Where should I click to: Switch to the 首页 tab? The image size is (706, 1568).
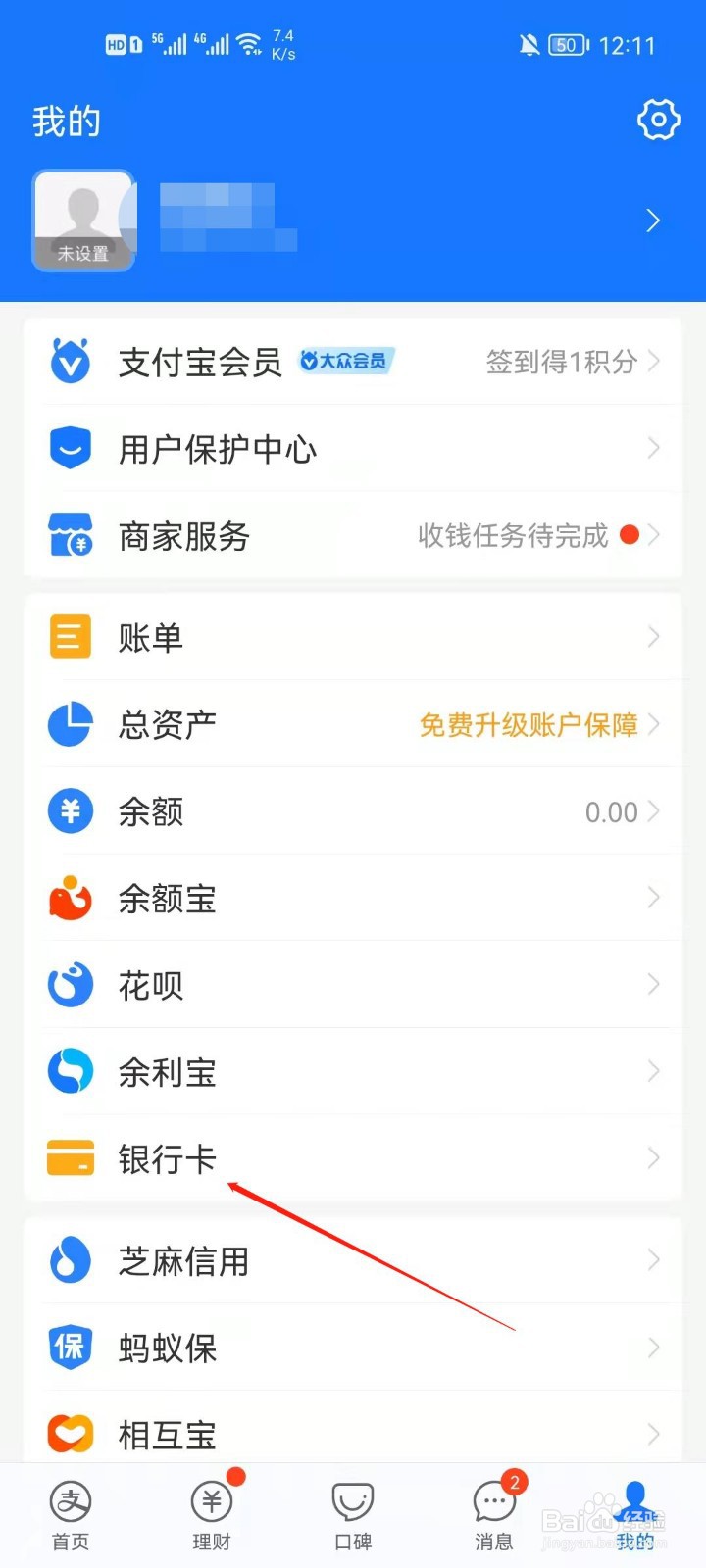[x=71, y=1516]
